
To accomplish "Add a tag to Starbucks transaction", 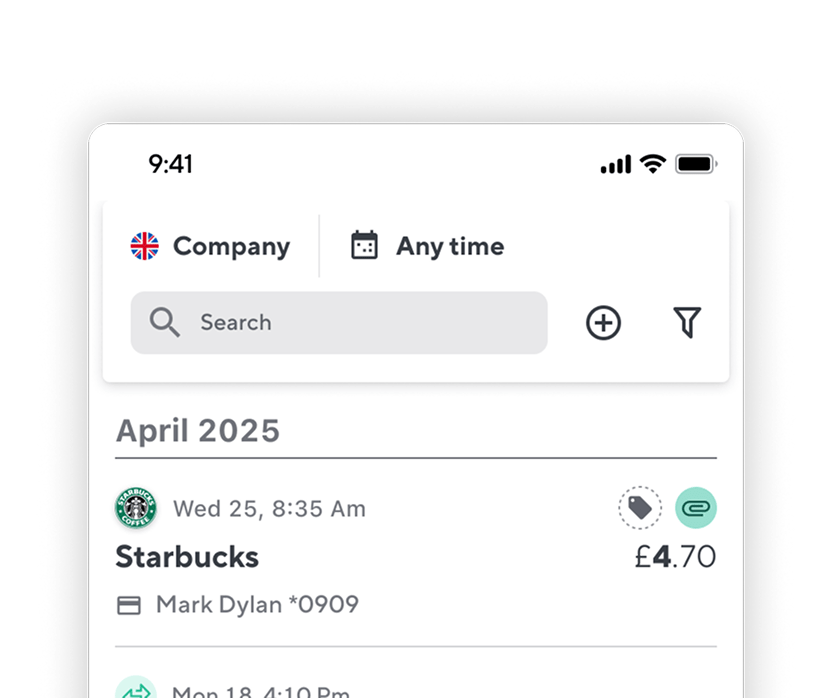I will coord(639,509).
